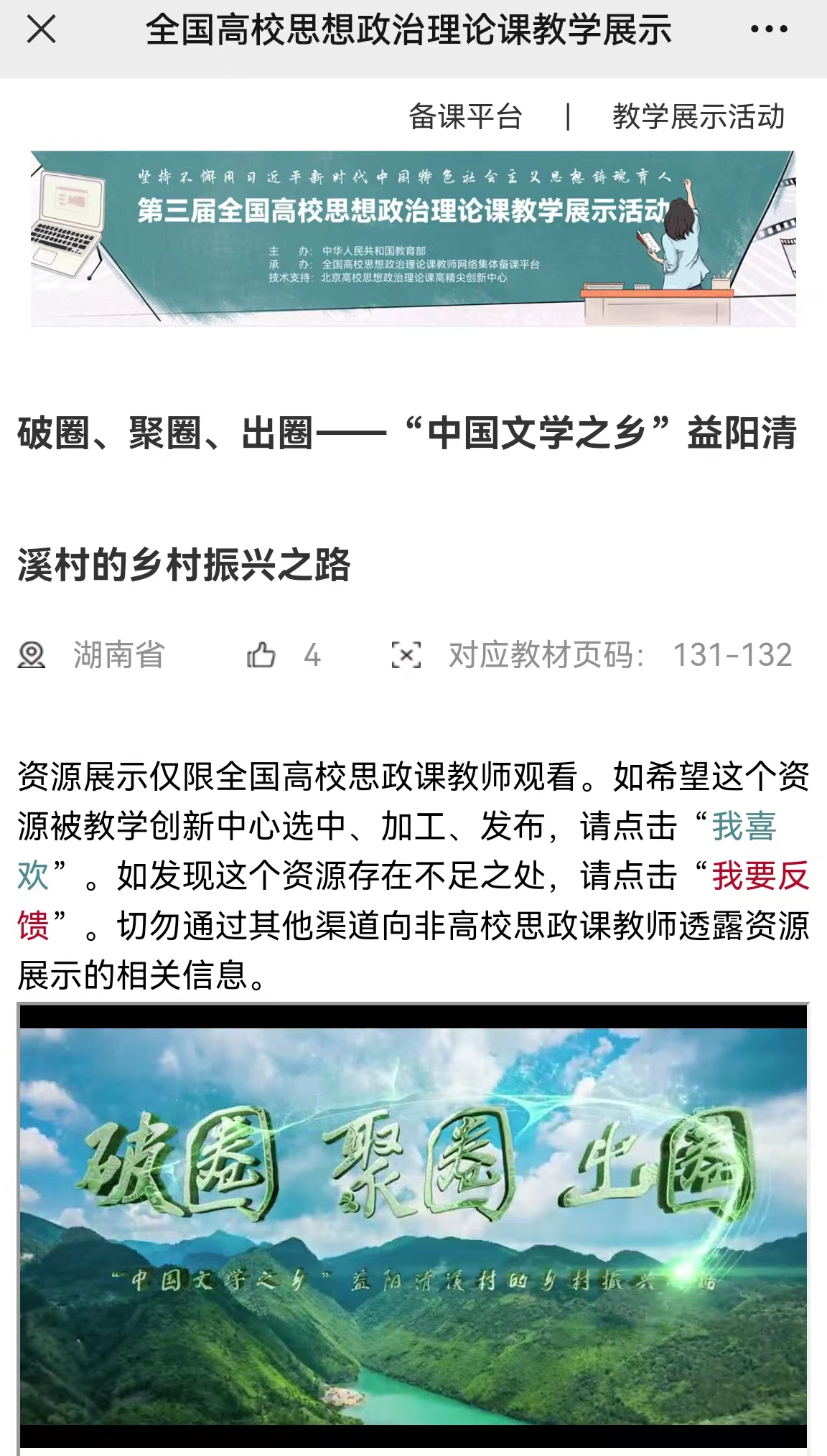Open the 第三届教学展示活动 banner
827x1456 pixels.
(413, 238)
